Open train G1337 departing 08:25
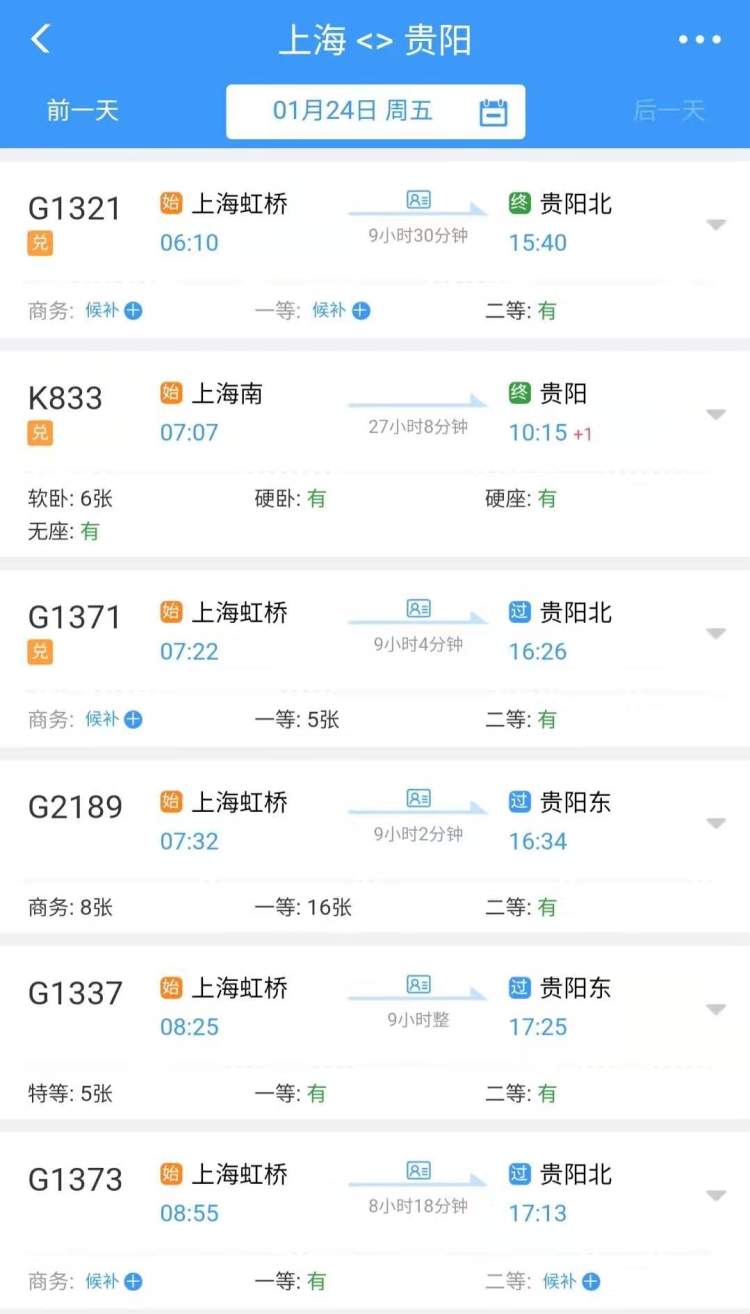This screenshot has height=1314, width=750. point(75,993)
